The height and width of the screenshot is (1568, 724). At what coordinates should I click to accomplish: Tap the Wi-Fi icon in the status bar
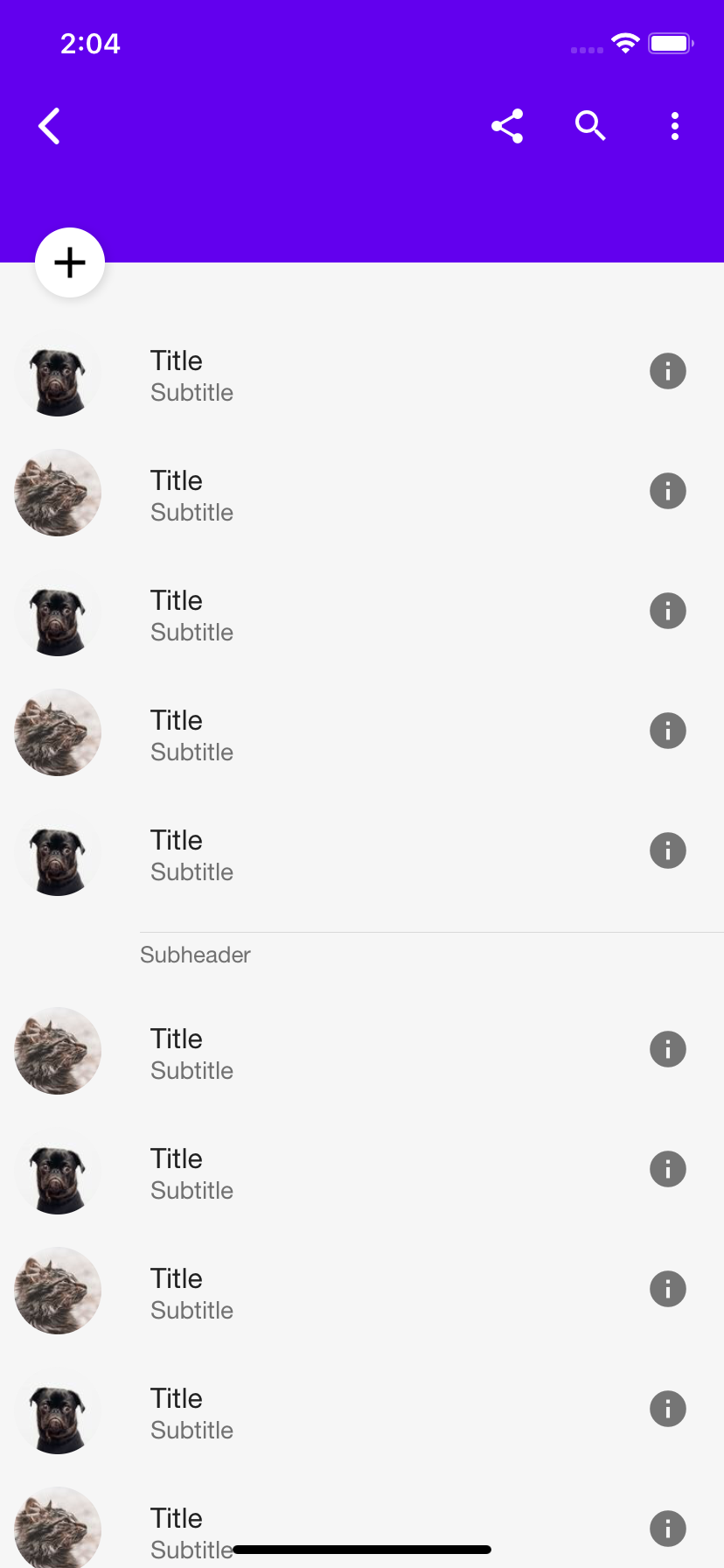click(x=624, y=42)
